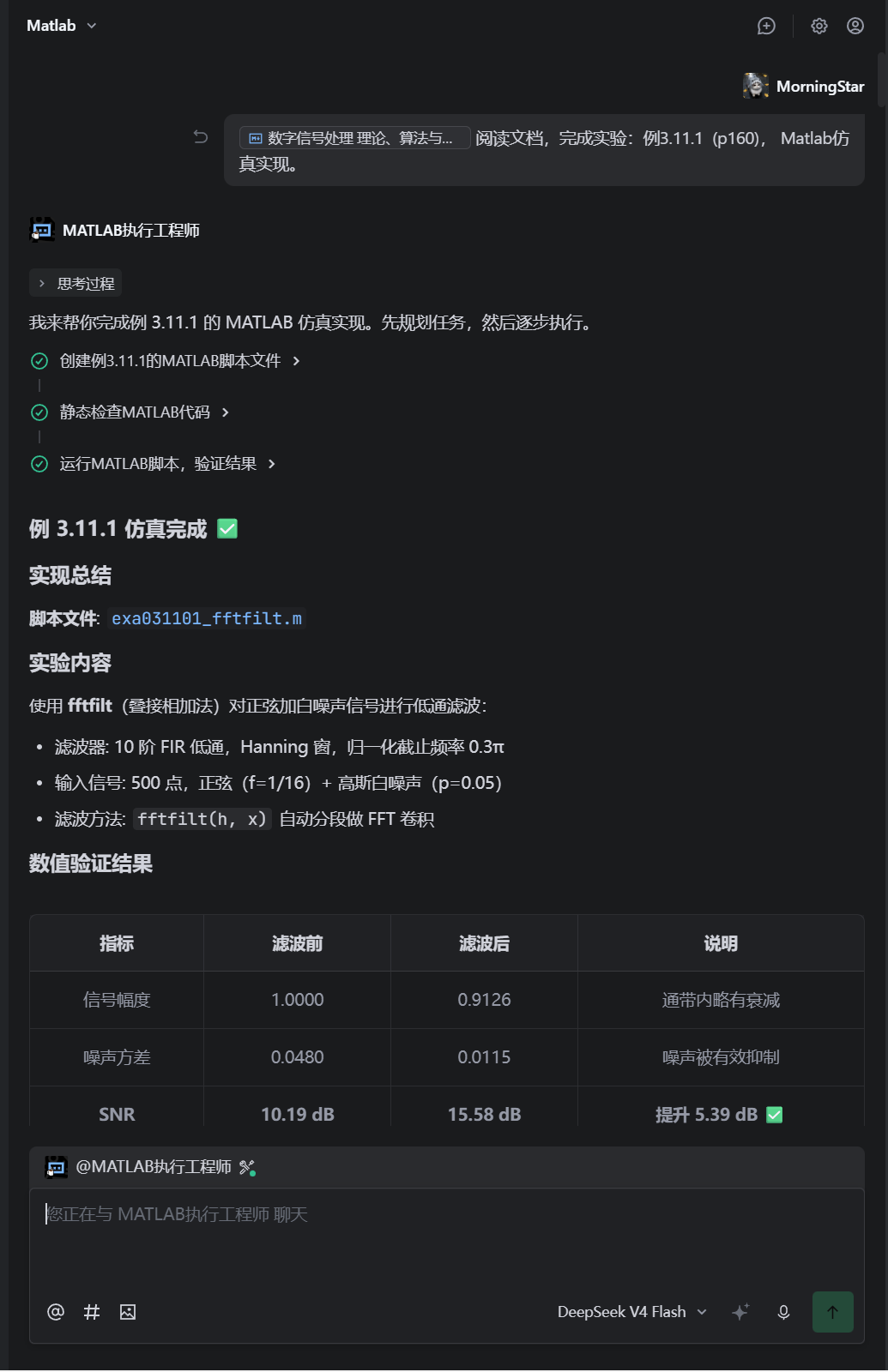Viewport: 888px width, 1372px height.
Task: Start a new chat
Action: coord(766,26)
